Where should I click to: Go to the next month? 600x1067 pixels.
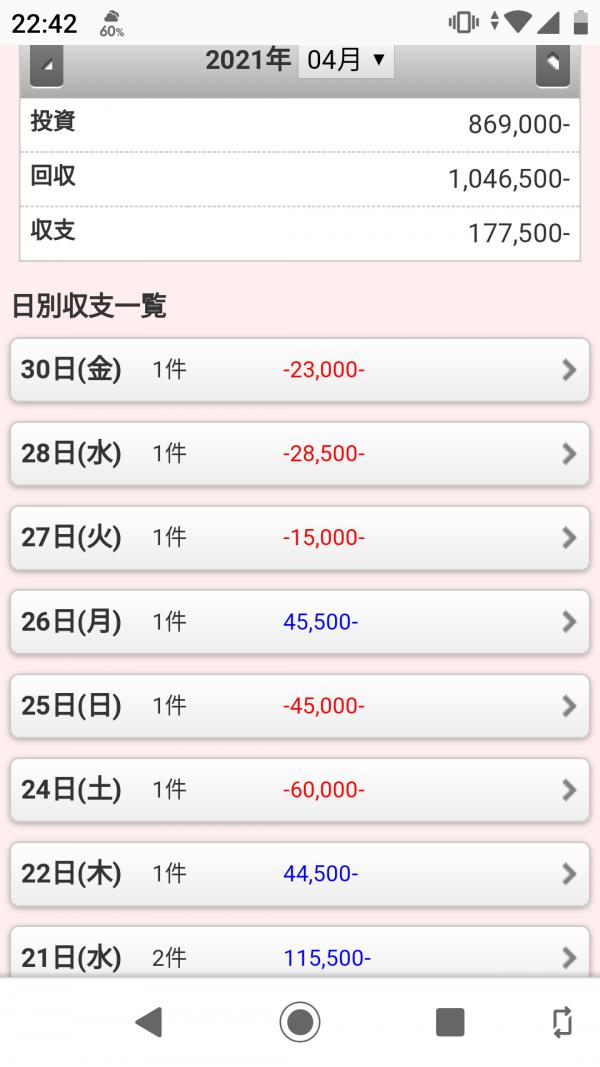(552, 65)
